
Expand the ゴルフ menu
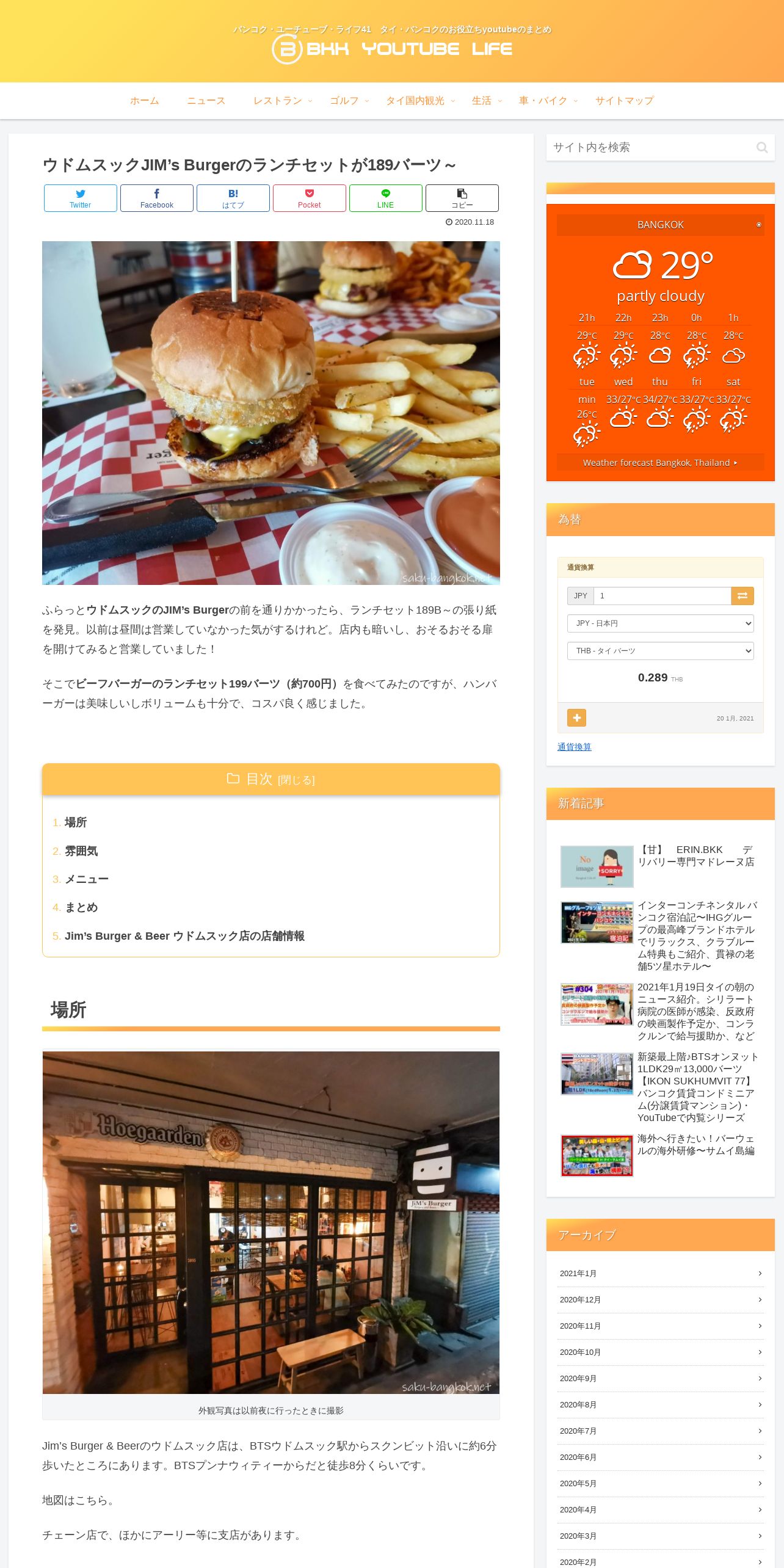click(349, 101)
